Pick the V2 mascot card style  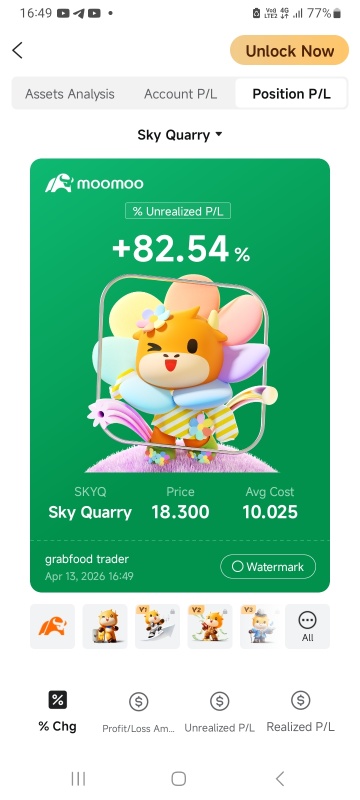pyautogui.click(x=210, y=626)
